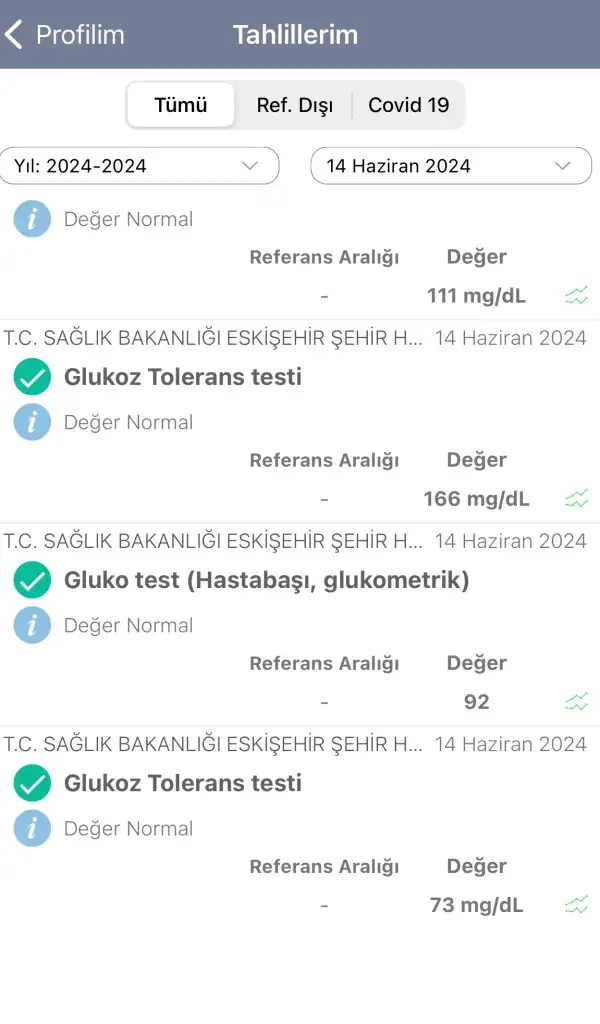
Task: Open the 14 Haziran 2024 date dropdown
Action: [x=451, y=166]
